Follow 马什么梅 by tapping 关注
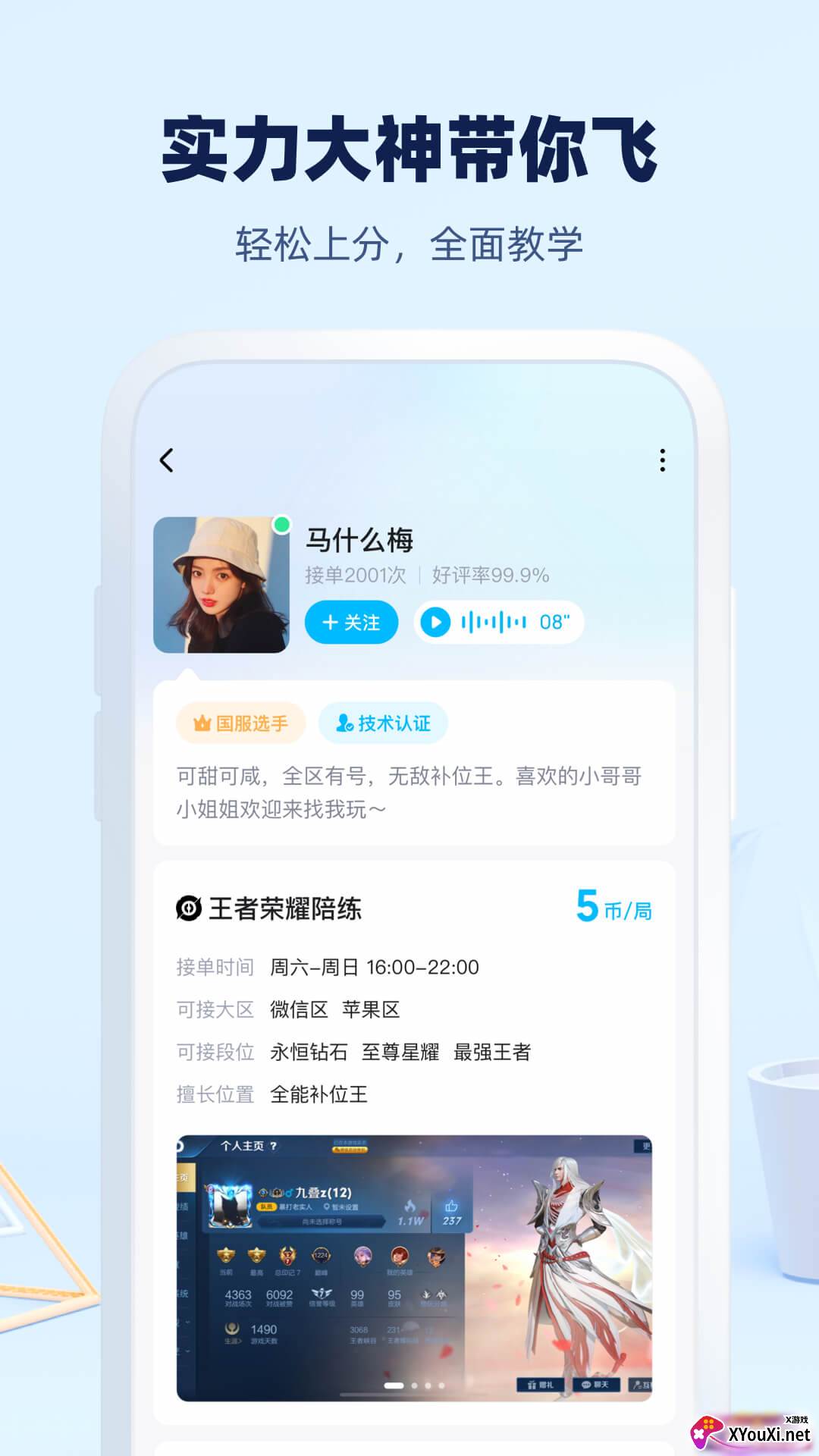 (x=351, y=622)
